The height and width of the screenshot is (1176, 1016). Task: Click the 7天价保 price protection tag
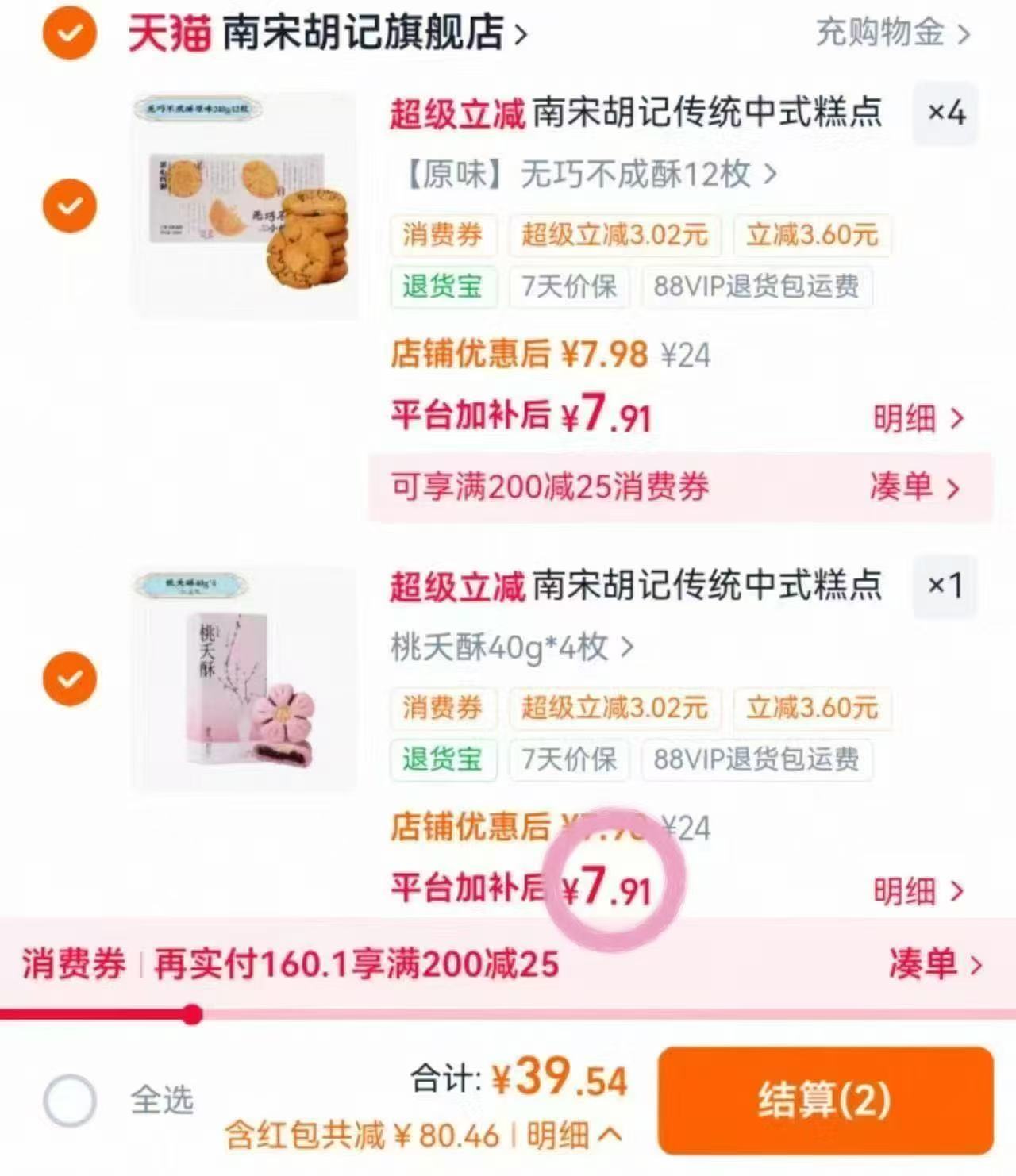568,287
